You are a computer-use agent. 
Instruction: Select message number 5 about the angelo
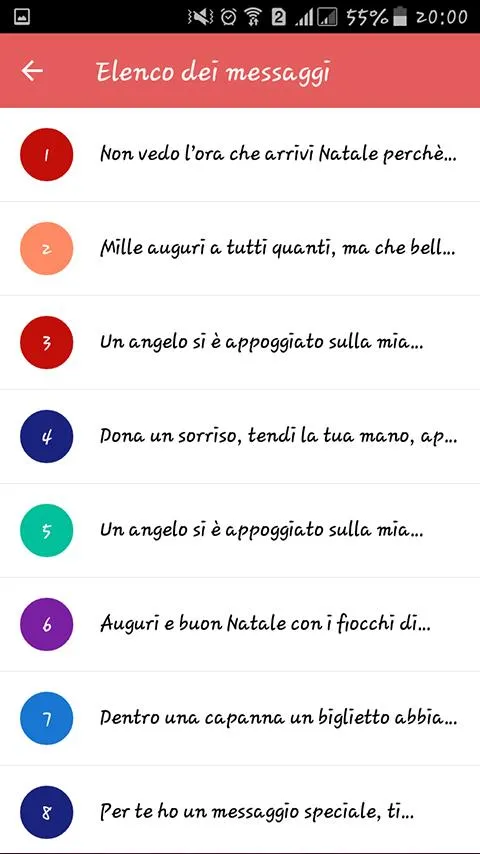pos(240,530)
